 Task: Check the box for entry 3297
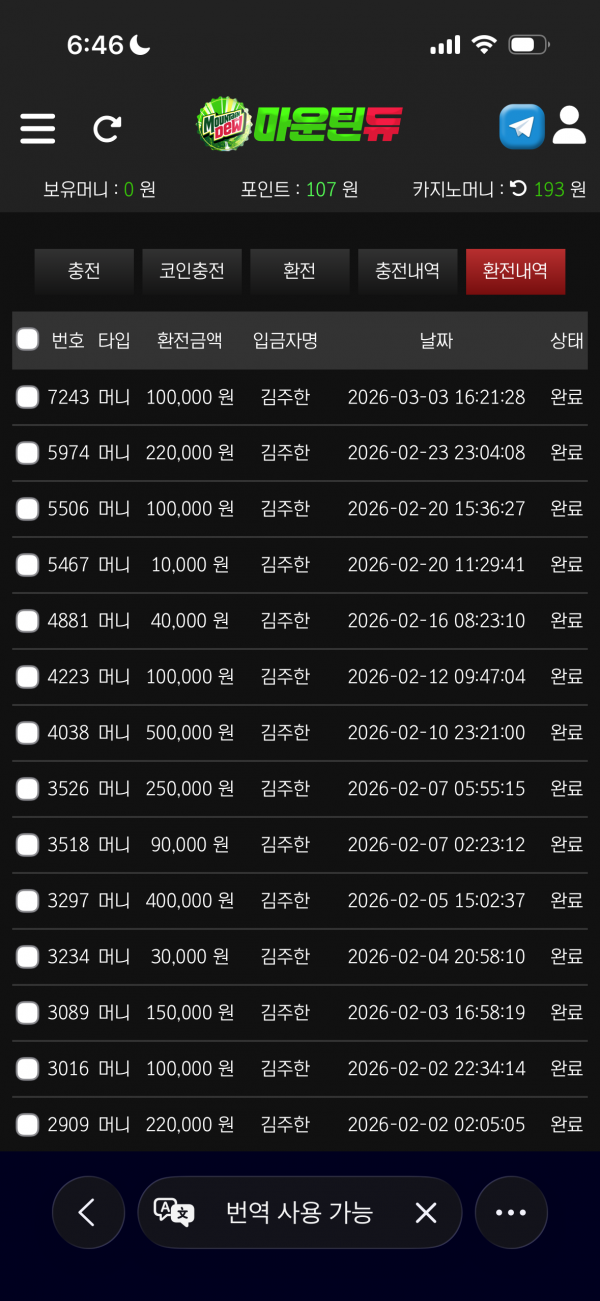point(28,901)
